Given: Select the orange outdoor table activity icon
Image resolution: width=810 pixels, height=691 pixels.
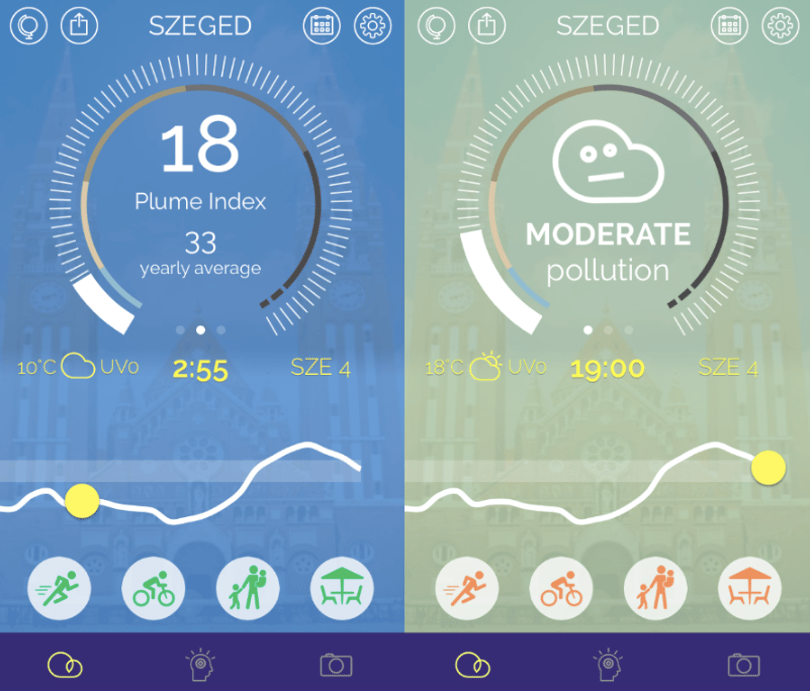Looking at the screenshot, I should pyautogui.click(x=750, y=588).
